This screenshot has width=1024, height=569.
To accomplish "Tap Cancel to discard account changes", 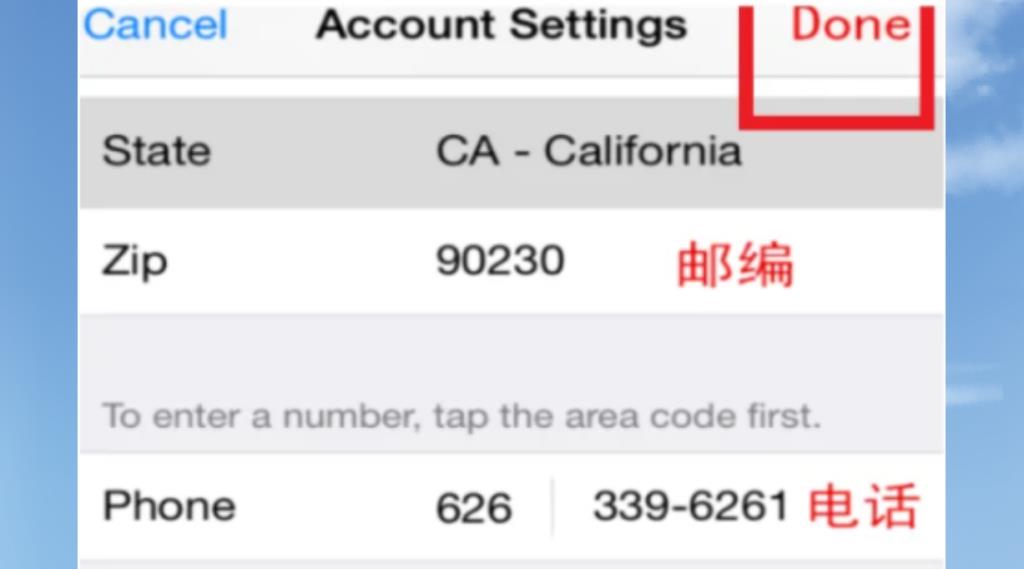I will coord(156,25).
